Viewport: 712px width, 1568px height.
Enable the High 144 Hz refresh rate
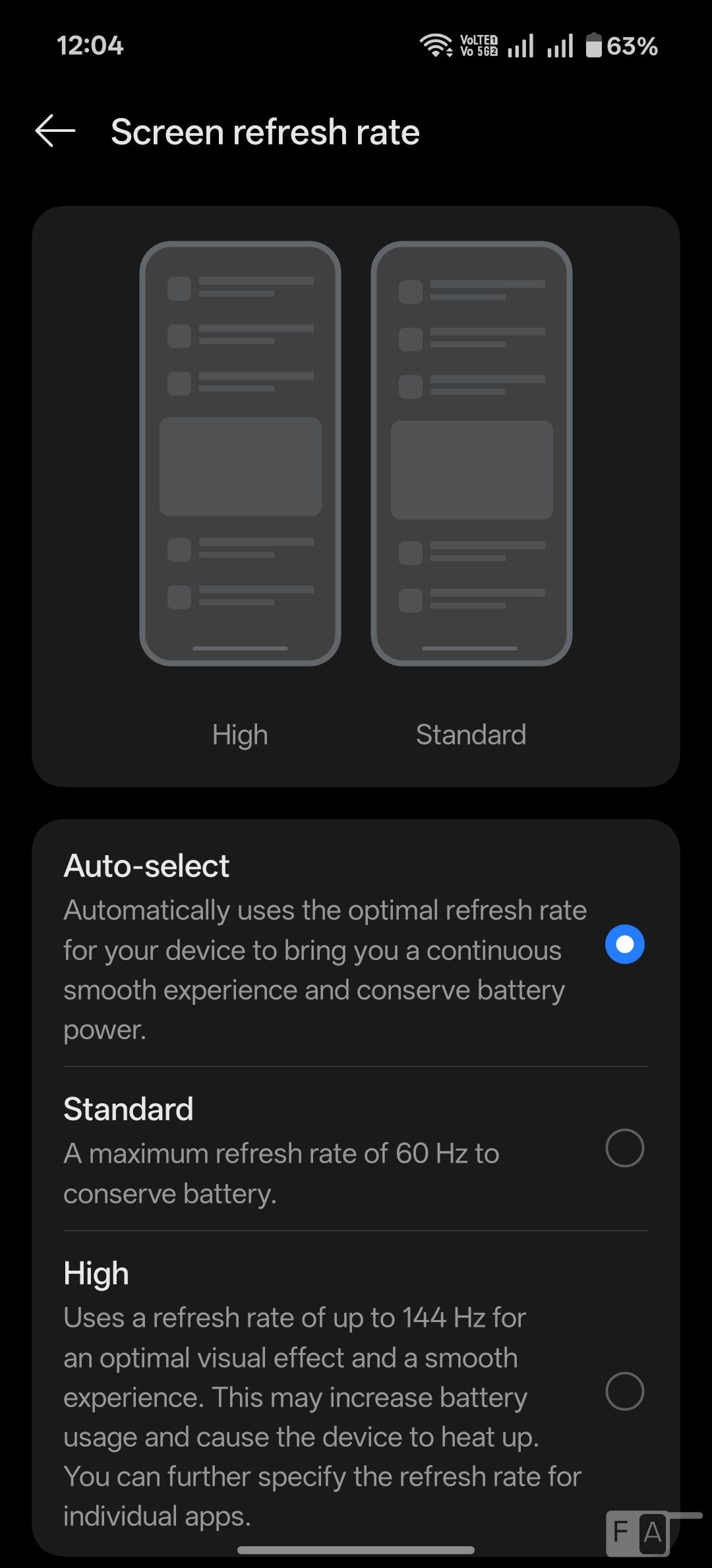356,1391
